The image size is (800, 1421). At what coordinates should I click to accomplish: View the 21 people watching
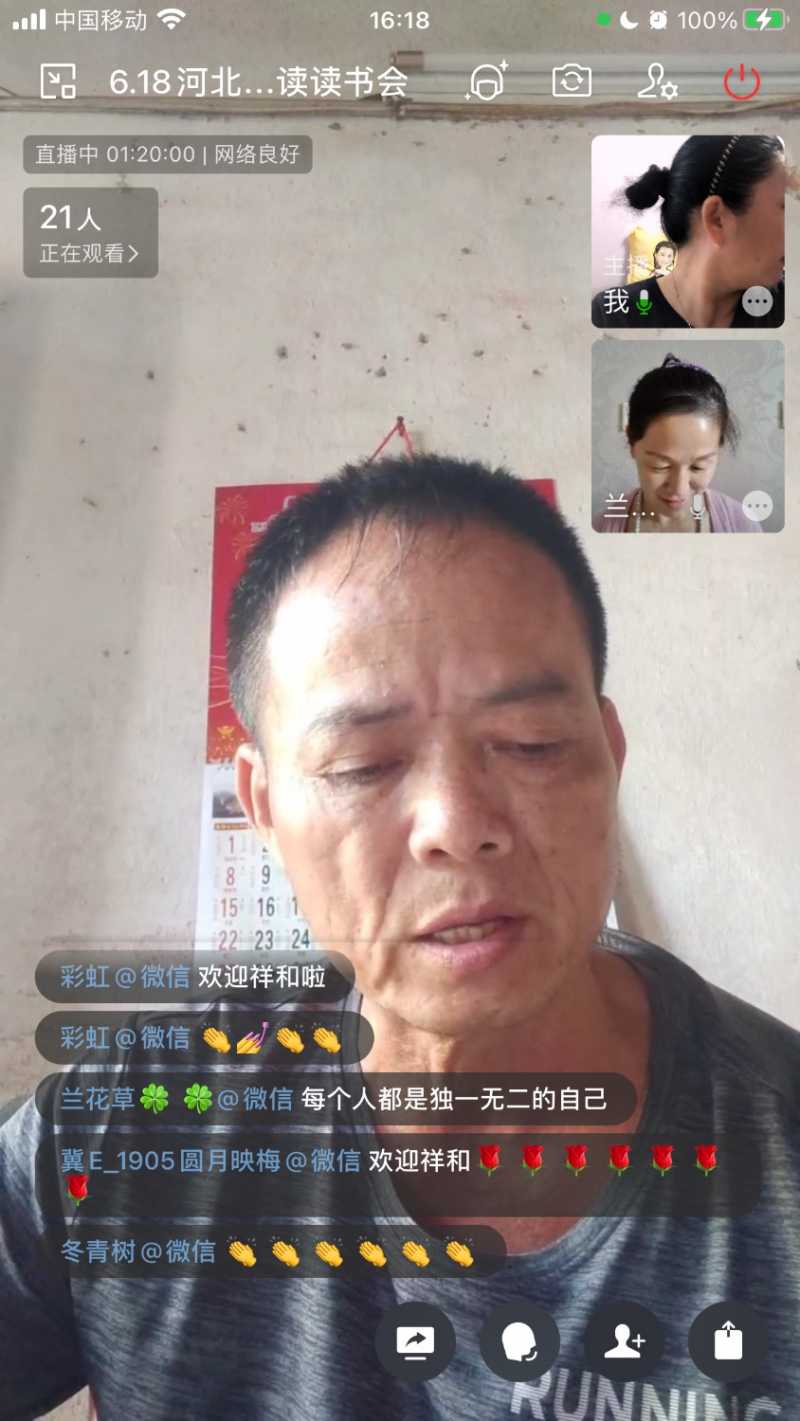[x=90, y=233]
